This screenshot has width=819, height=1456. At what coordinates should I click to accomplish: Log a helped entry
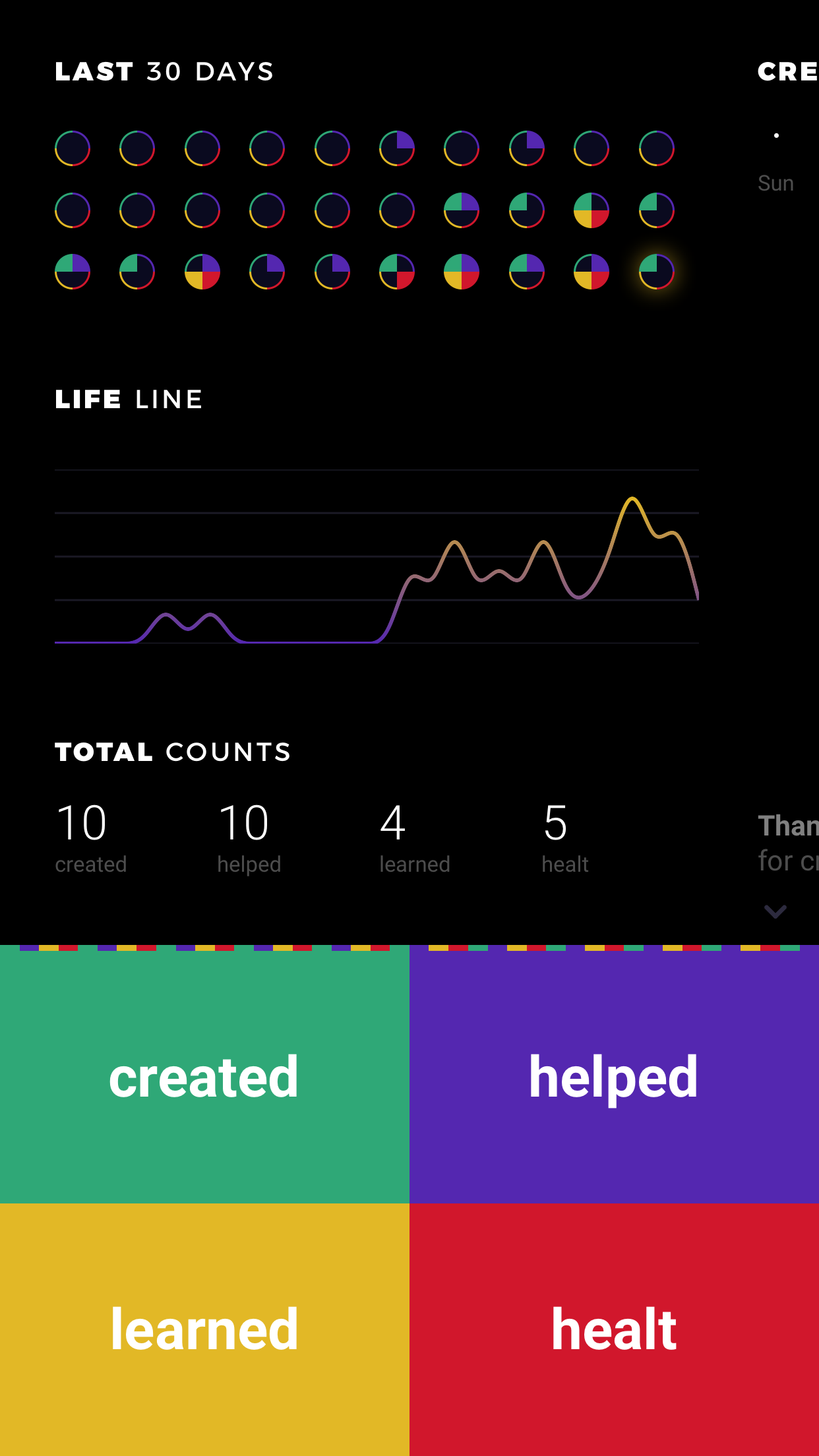[x=614, y=1076]
